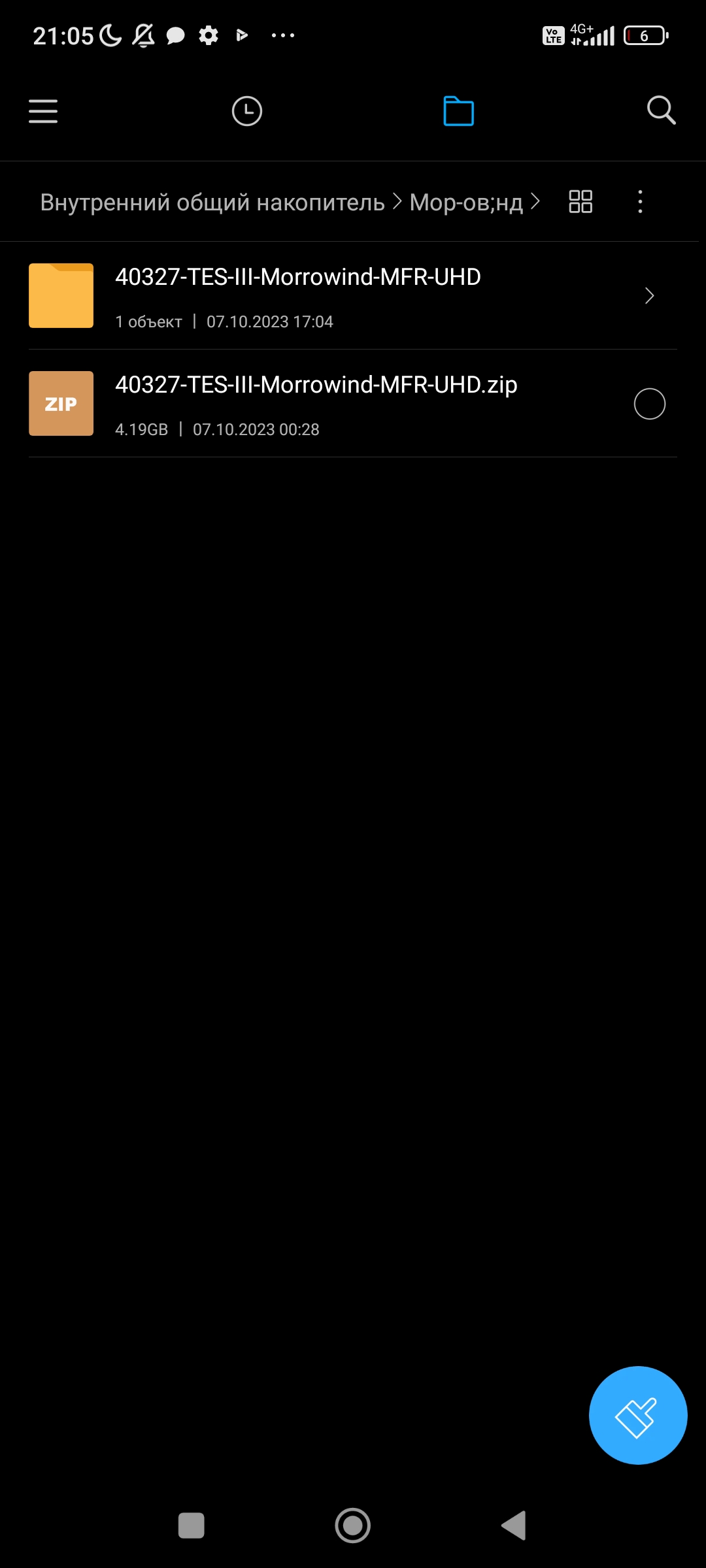The width and height of the screenshot is (706, 1568).
Task: Go to Внутренний общий накопитель in breadcrumb
Action: click(x=212, y=203)
